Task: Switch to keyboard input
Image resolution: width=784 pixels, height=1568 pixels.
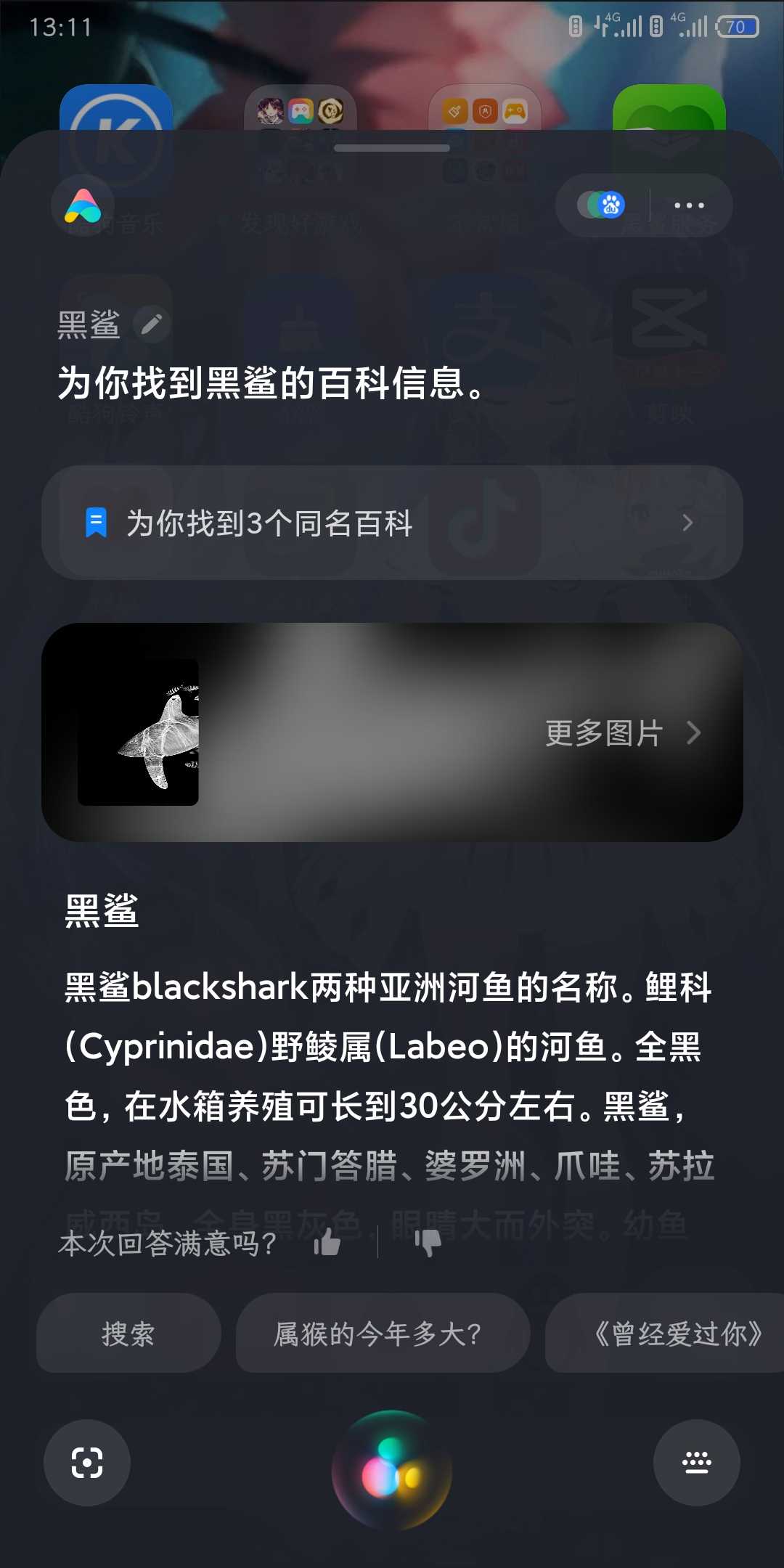Action: 697,1463
